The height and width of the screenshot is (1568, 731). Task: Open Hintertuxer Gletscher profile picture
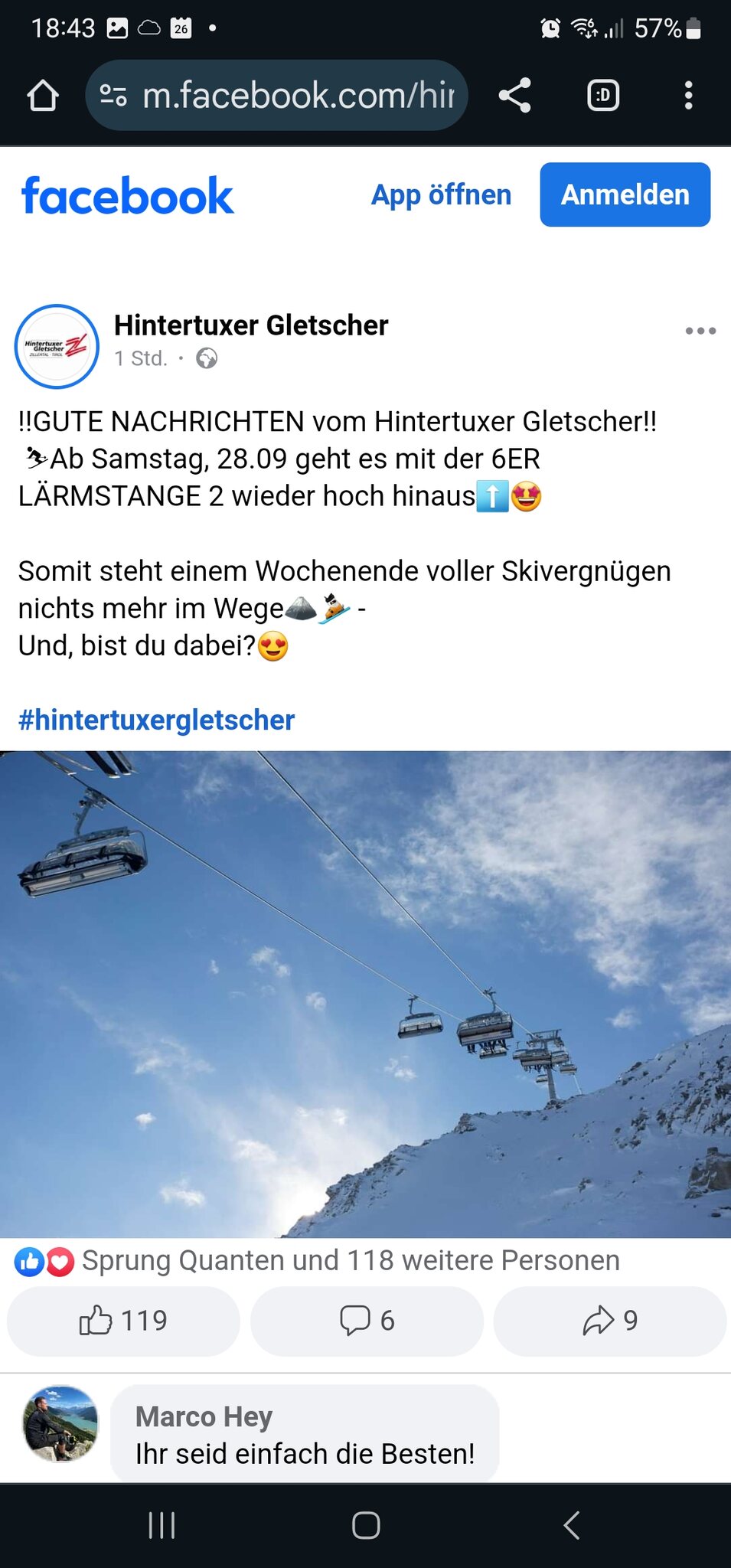click(x=57, y=347)
